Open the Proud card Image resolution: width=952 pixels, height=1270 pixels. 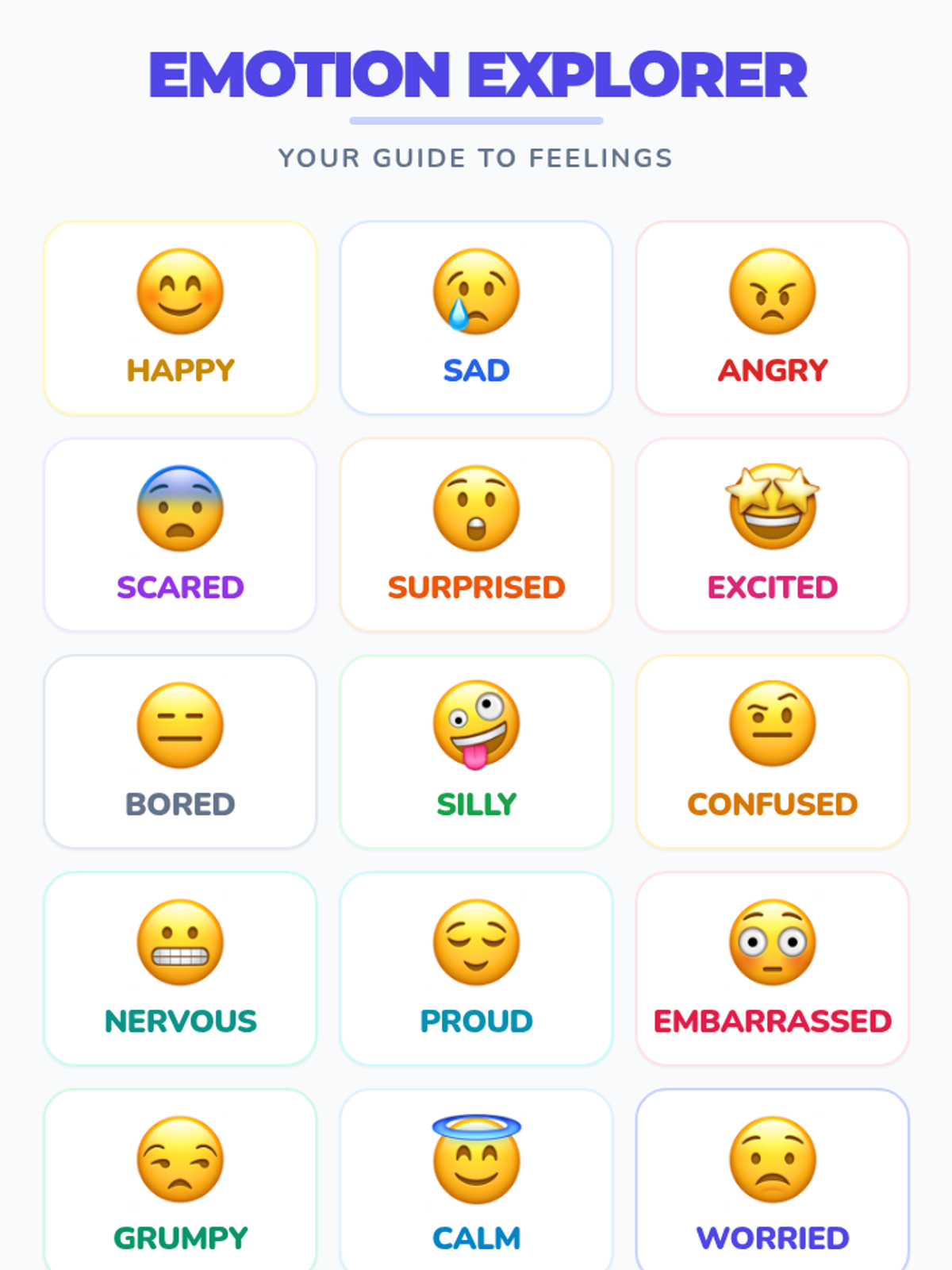pos(476,968)
